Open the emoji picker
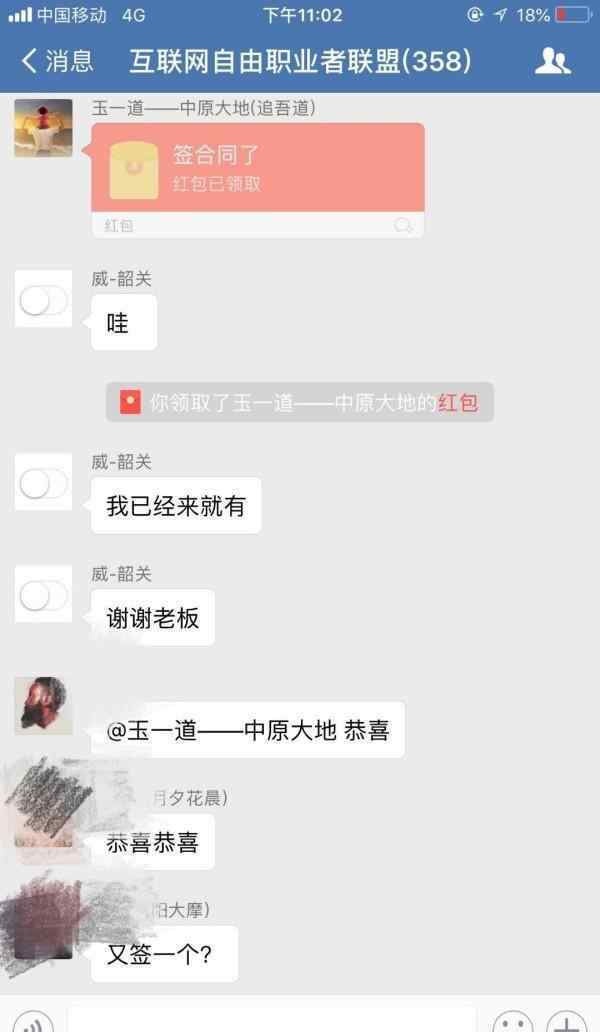This screenshot has width=600, height=1032. (x=513, y=1020)
